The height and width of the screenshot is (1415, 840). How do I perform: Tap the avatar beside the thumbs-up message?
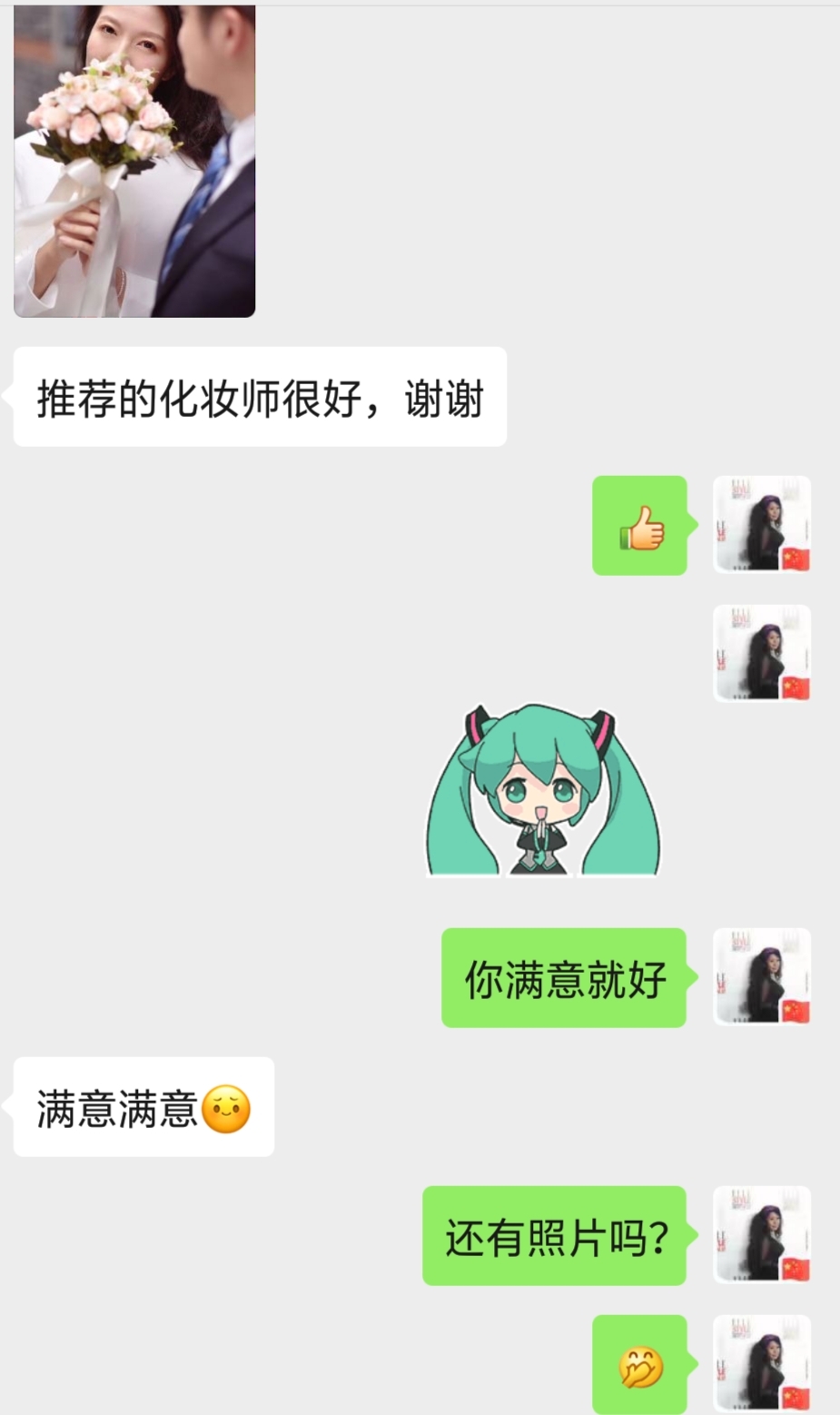tap(762, 524)
